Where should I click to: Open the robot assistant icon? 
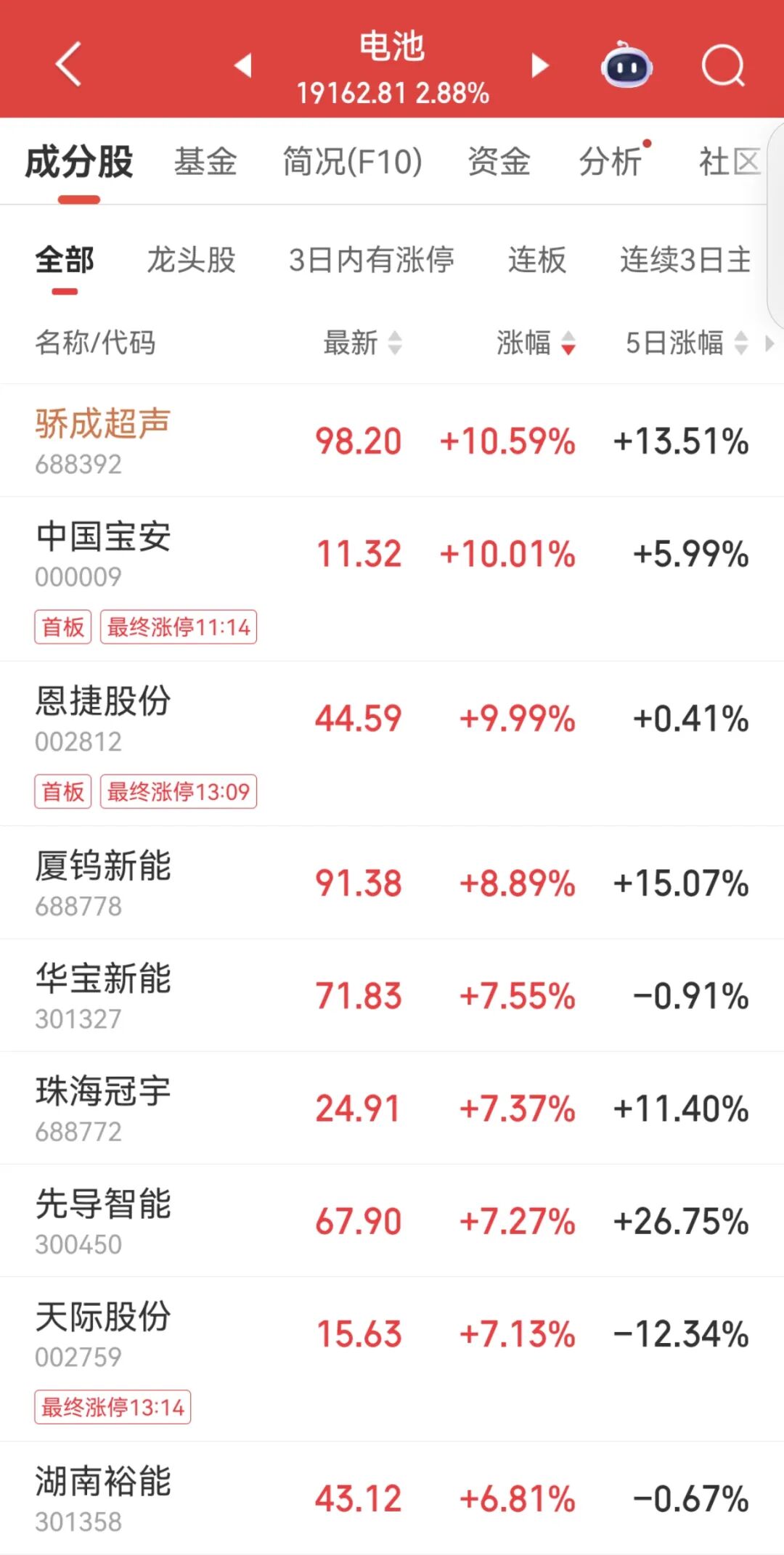[626, 67]
